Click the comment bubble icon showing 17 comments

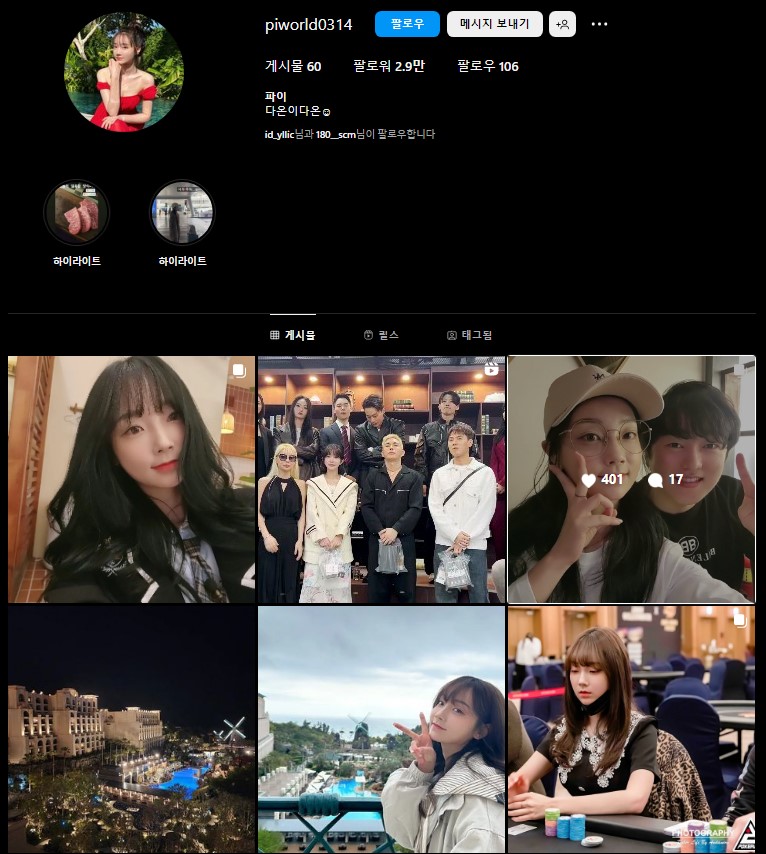(655, 479)
